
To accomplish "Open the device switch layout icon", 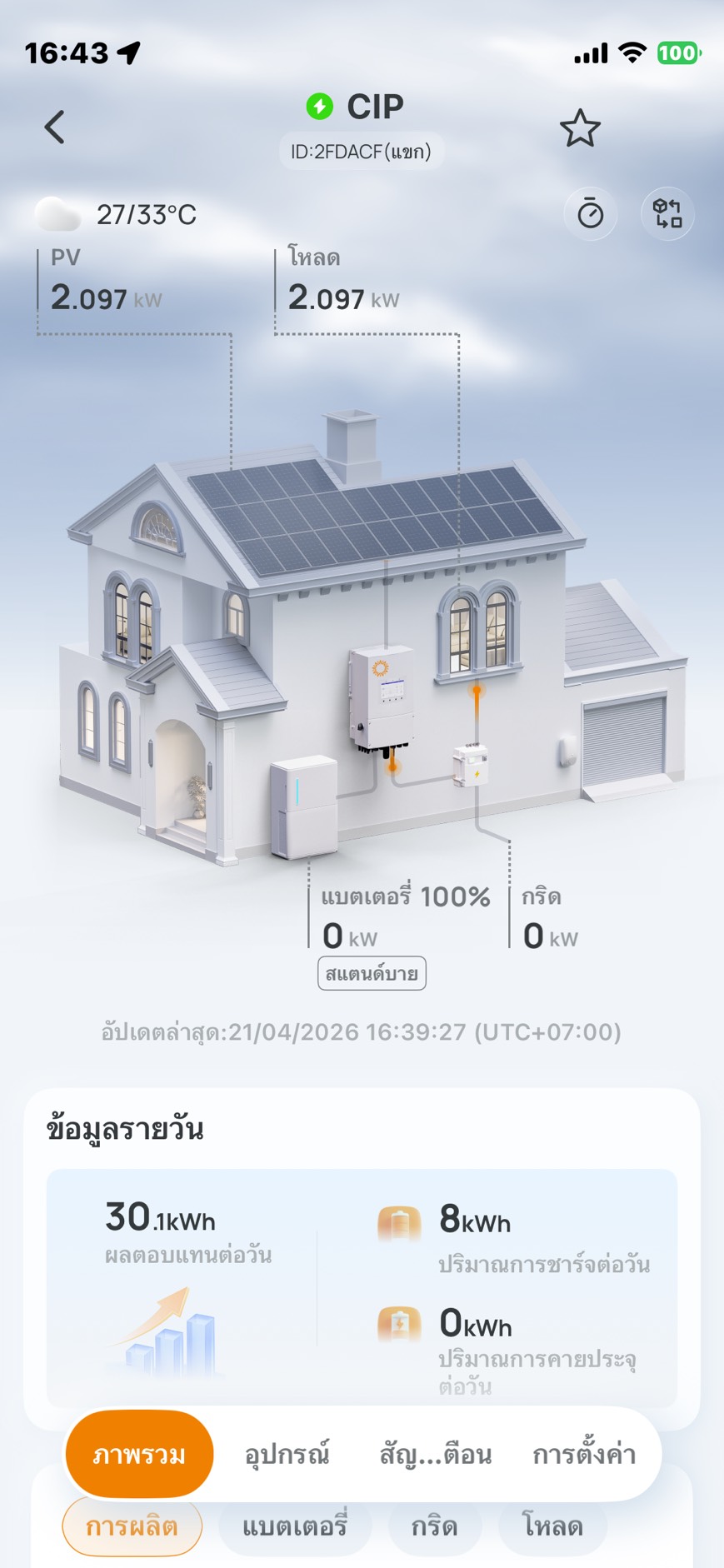I will pos(667,213).
